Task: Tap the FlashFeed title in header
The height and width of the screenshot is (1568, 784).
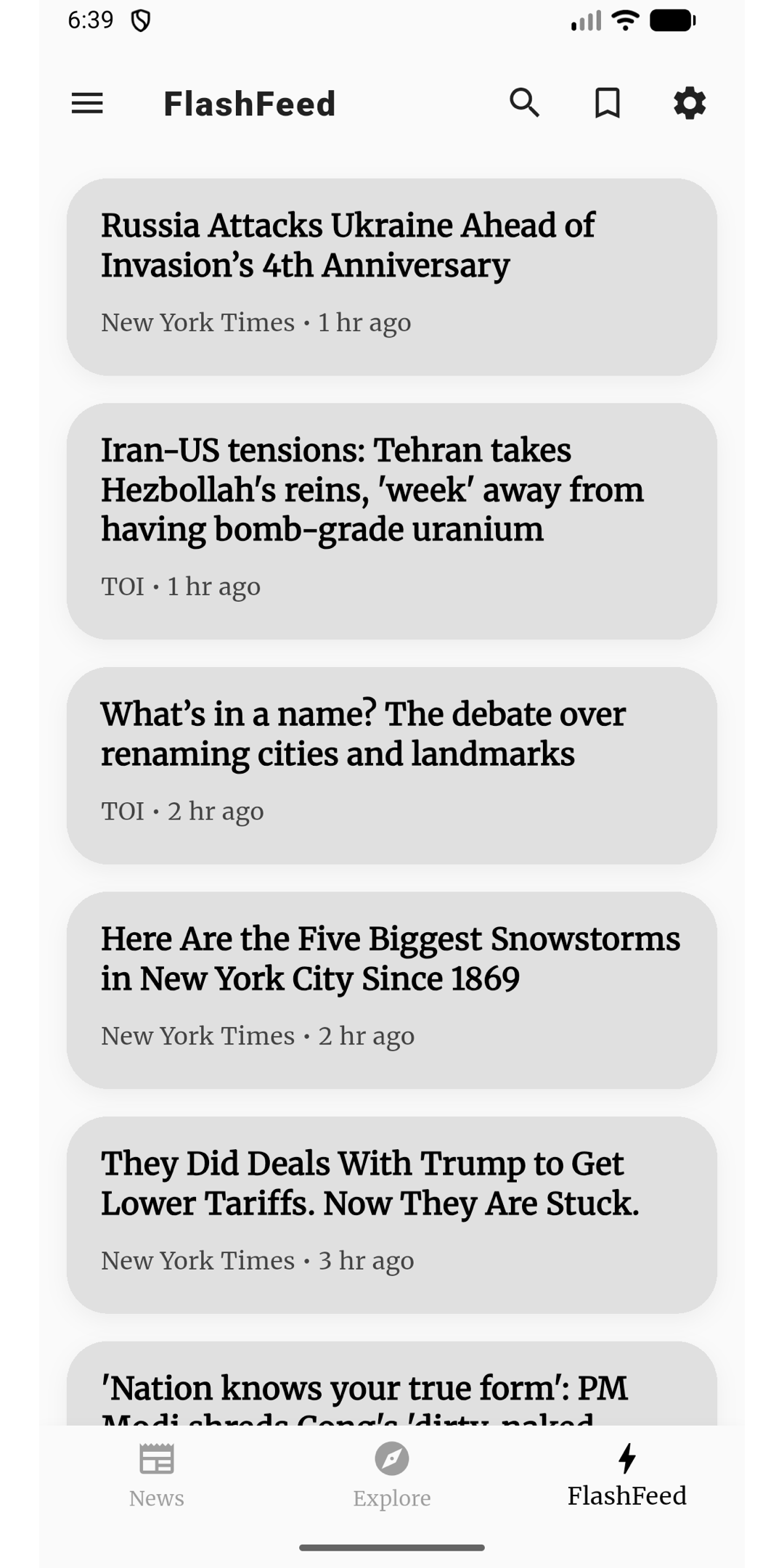Action: tap(250, 102)
